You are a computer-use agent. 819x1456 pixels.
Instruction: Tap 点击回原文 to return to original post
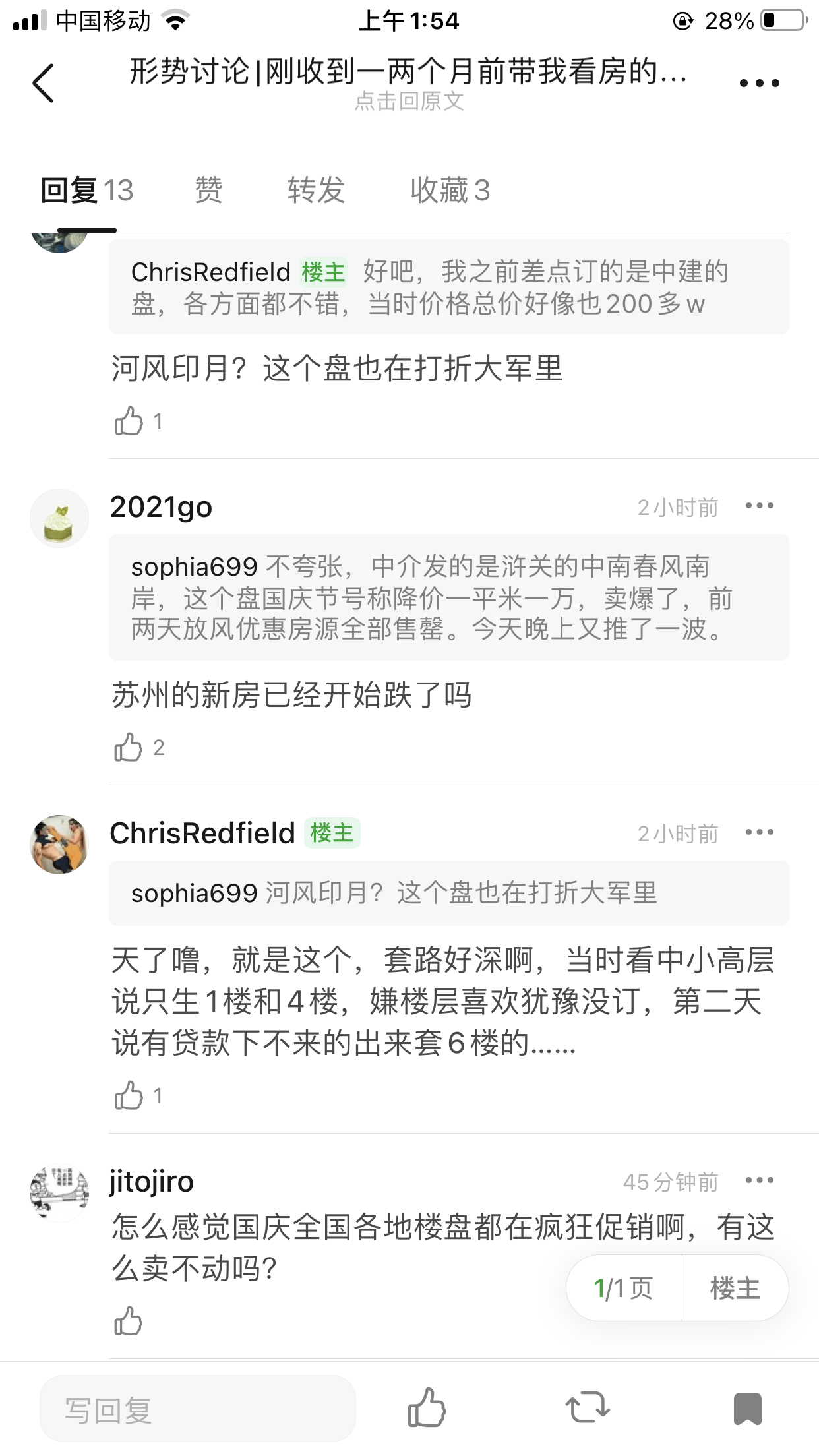pyautogui.click(x=409, y=101)
